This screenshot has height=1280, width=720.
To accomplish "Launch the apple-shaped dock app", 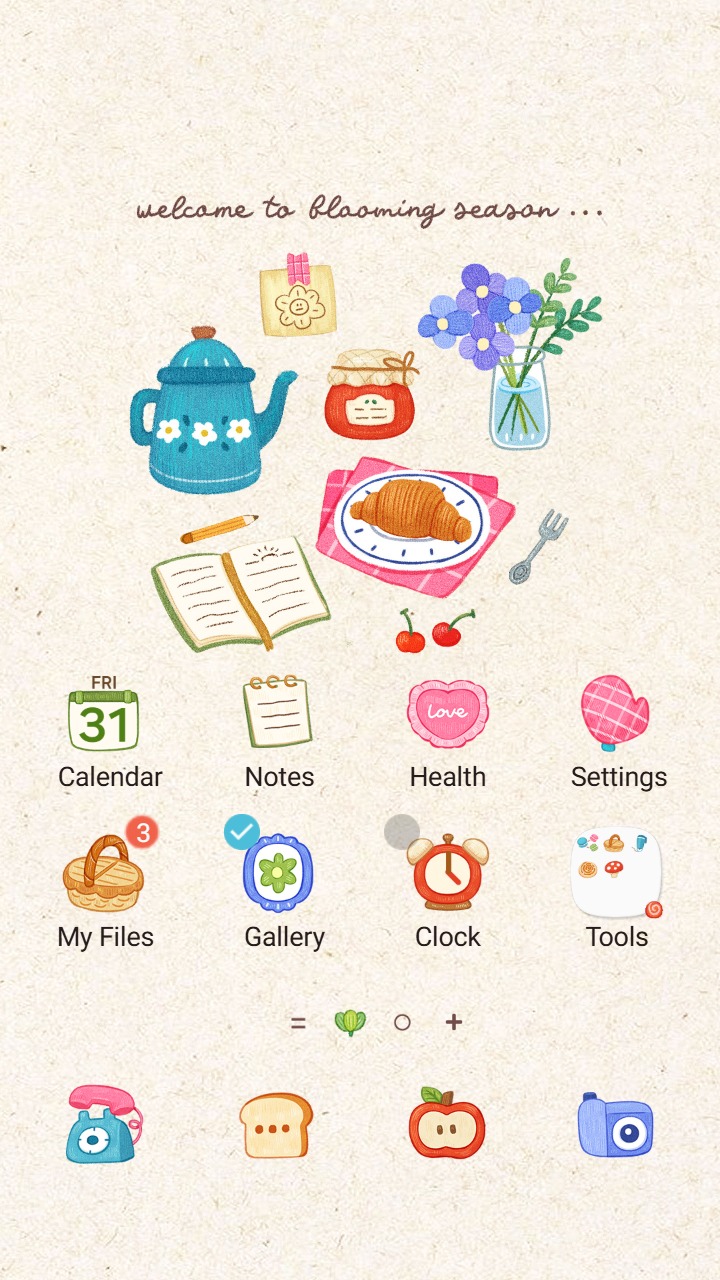I will pos(446,1124).
